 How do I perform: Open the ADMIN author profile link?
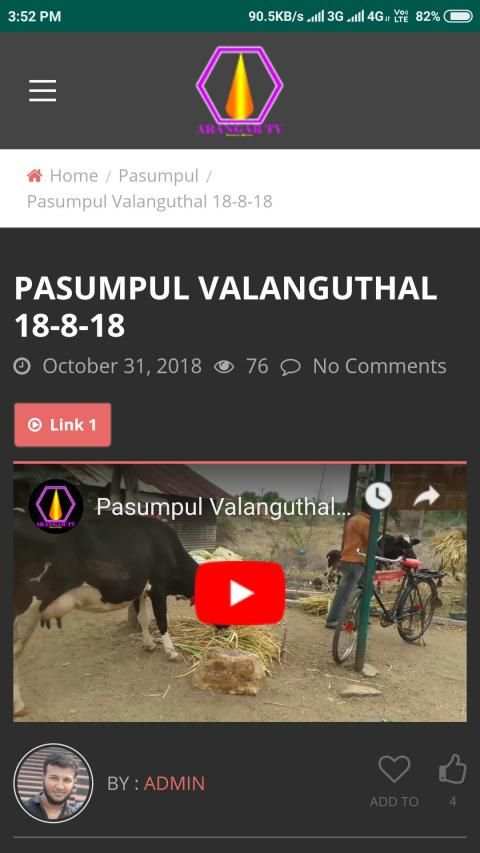[175, 783]
